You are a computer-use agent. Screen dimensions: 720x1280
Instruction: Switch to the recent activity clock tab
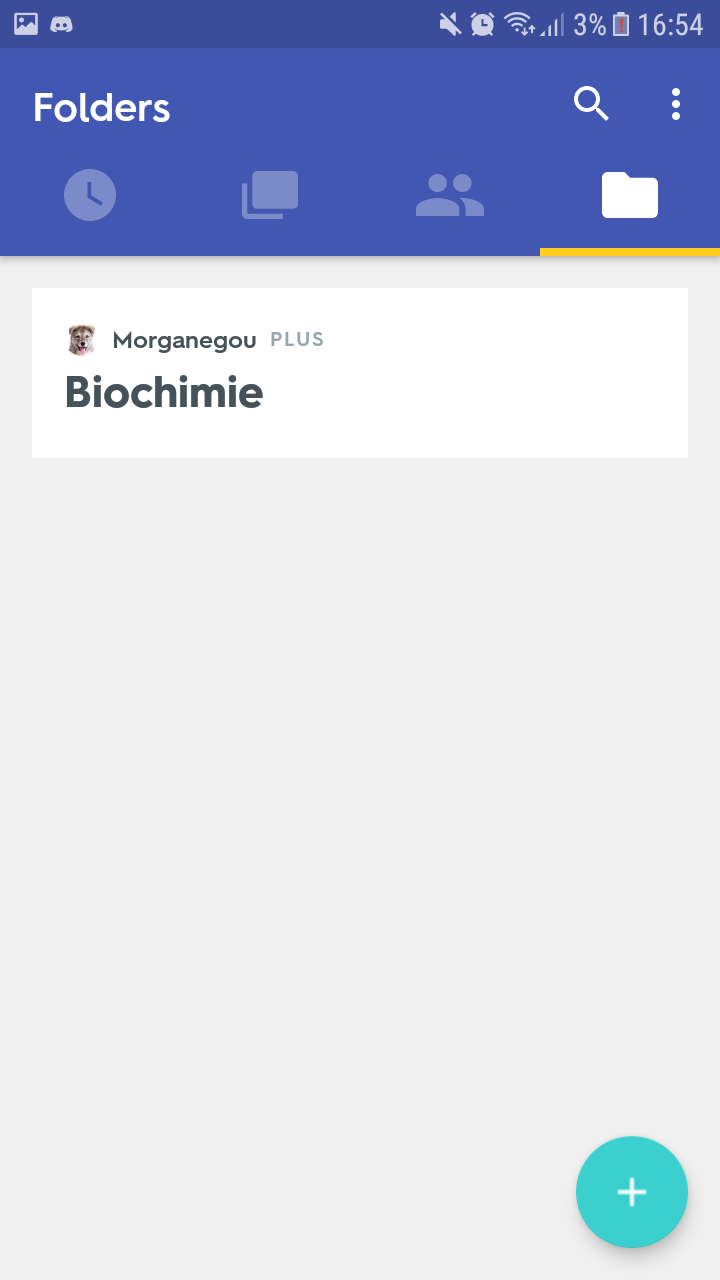tap(90, 195)
